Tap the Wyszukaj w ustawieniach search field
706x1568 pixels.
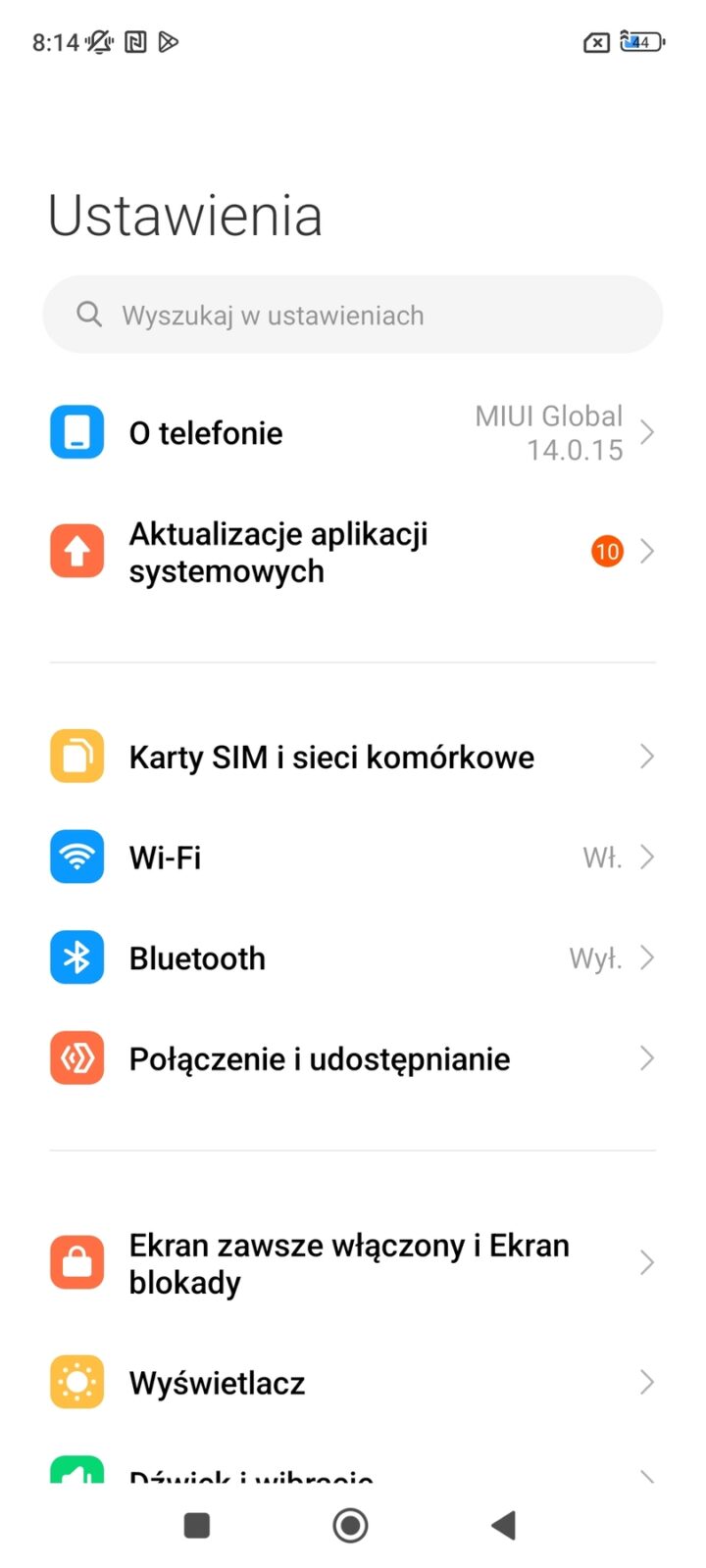coord(353,315)
